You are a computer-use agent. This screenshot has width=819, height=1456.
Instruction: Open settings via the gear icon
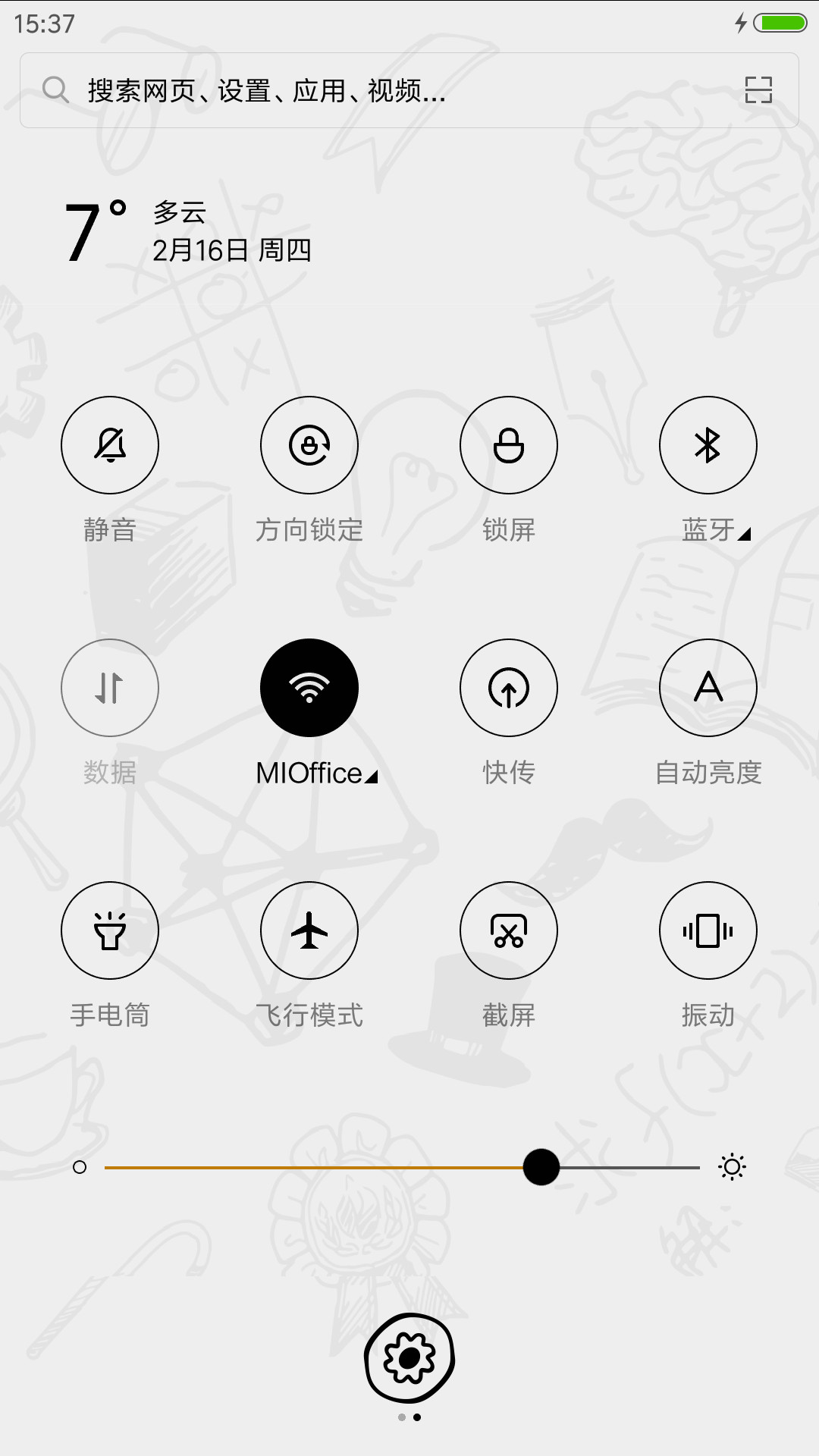point(409,1357)
